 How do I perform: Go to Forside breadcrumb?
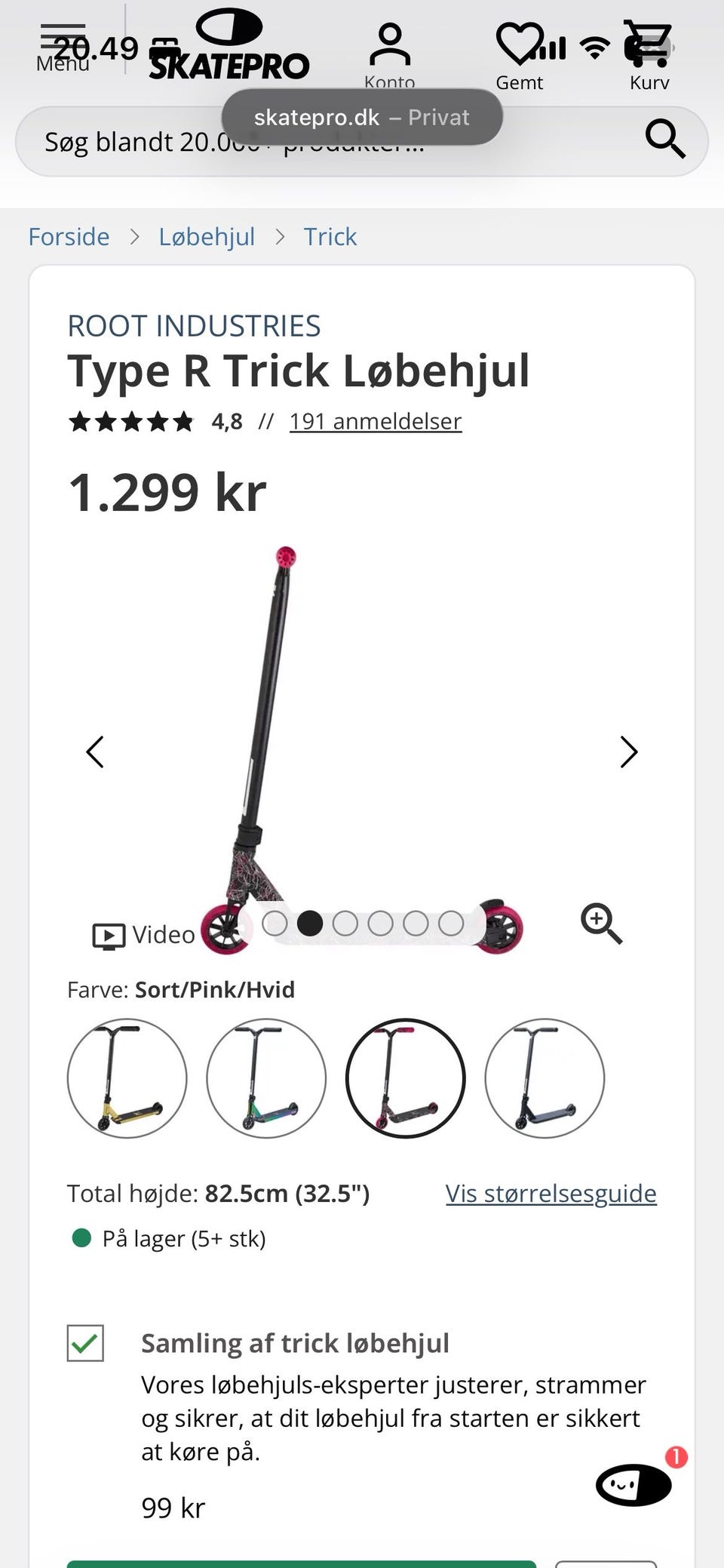click(x=69, y=237)
